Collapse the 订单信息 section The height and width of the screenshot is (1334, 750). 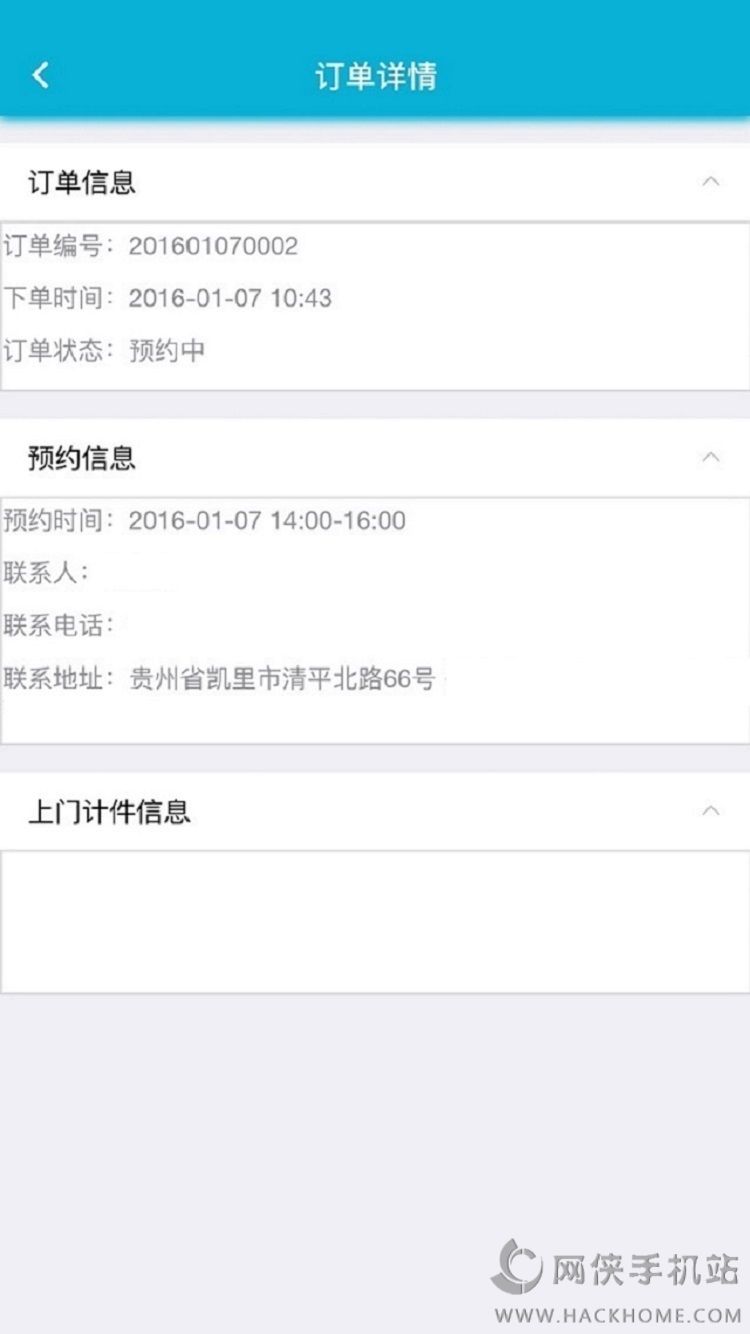[711, 181]
